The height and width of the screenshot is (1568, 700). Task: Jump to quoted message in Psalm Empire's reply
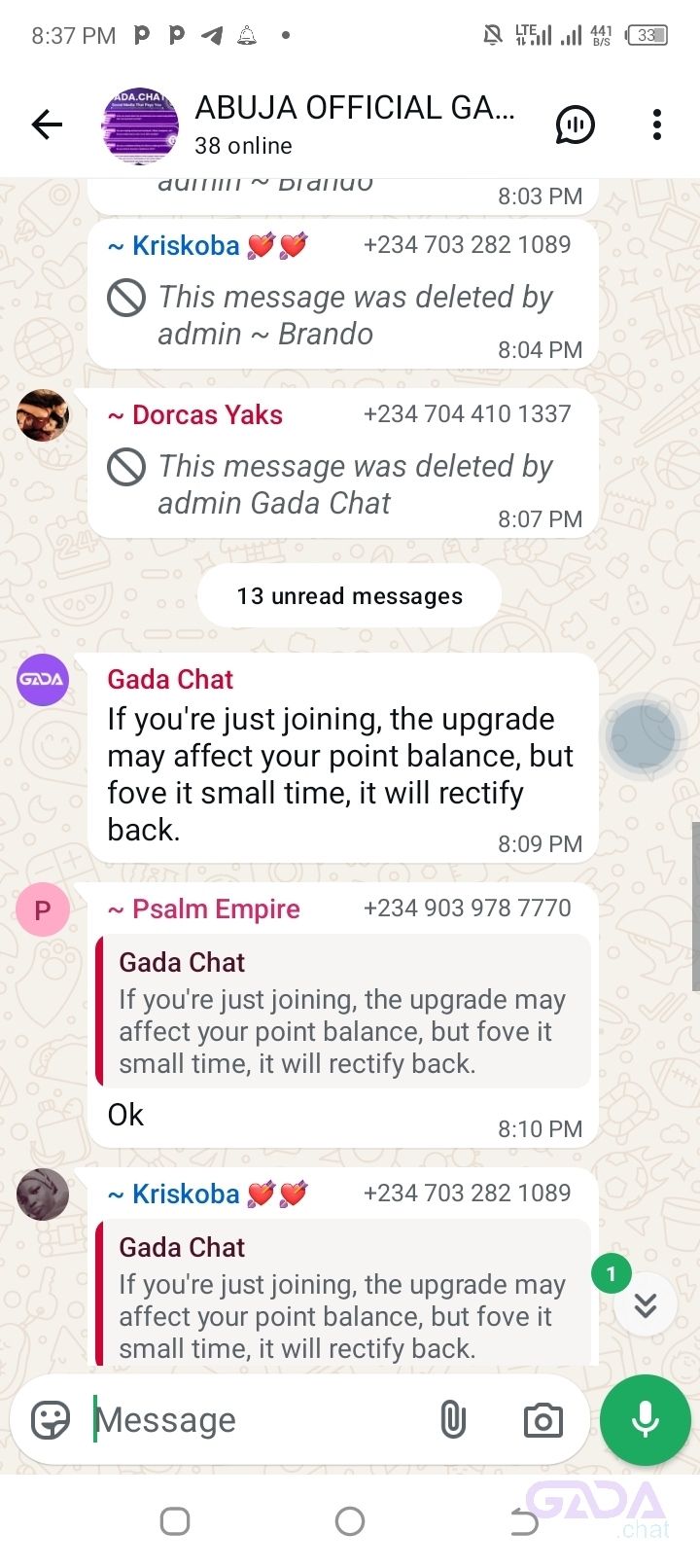(x=344, y=1012)
